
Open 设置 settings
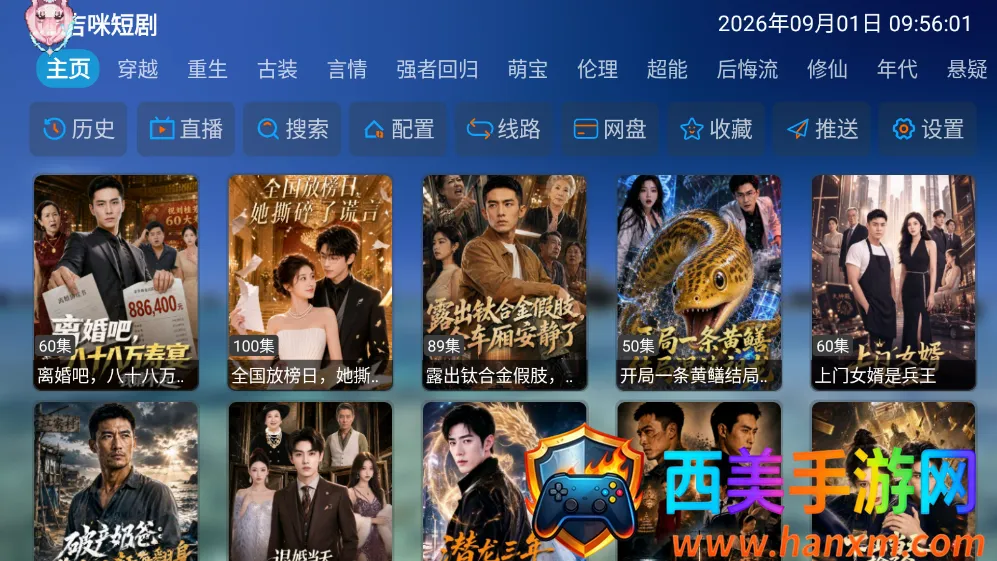[928, 129]
